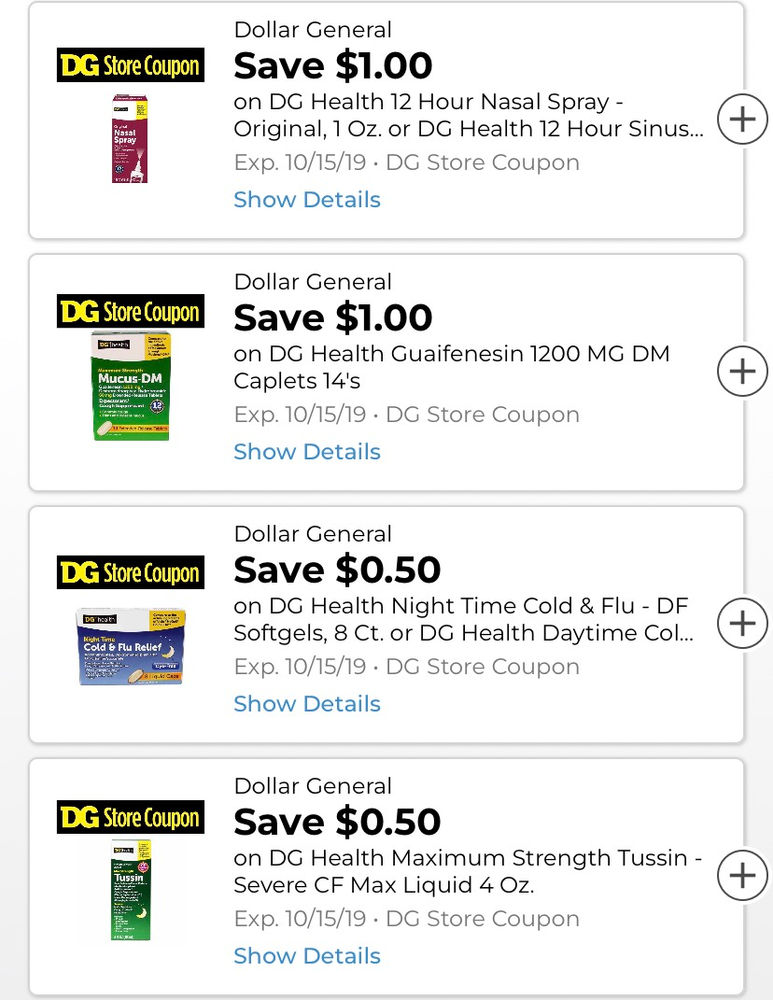Show details for Maximum Strength Tussin coupon
Viewport: 773px width, 1000px height.
point(307,956)
